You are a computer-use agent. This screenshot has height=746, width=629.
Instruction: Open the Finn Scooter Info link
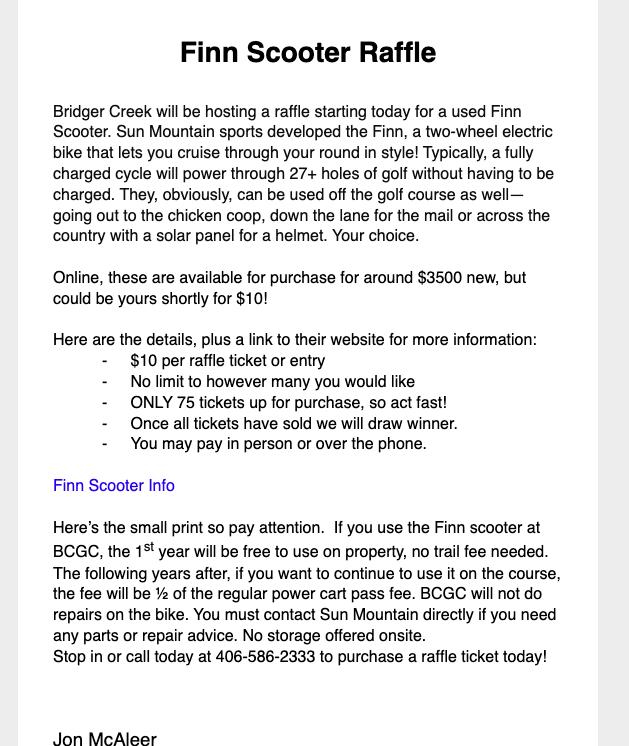point(113,485)
